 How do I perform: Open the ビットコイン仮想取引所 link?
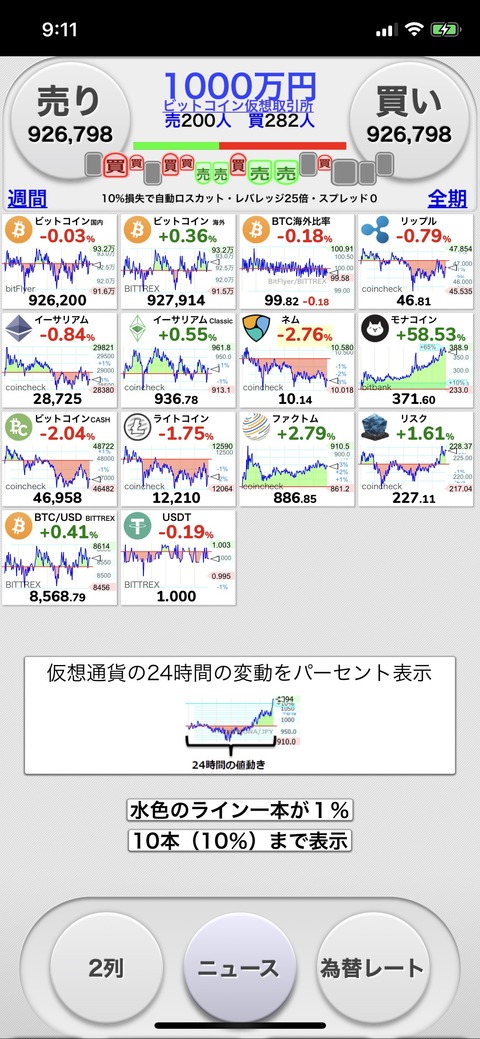239,107
